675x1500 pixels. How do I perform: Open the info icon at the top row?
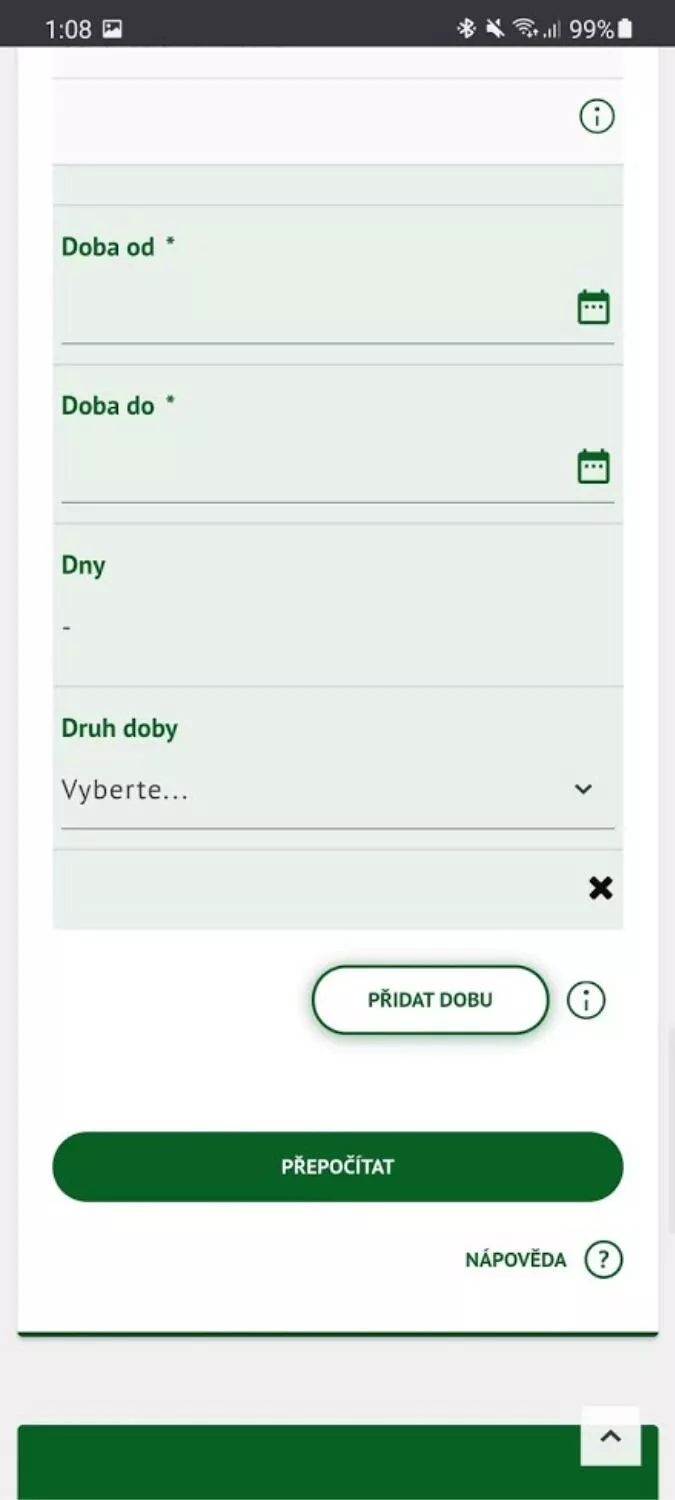click(x=597, y=117)
